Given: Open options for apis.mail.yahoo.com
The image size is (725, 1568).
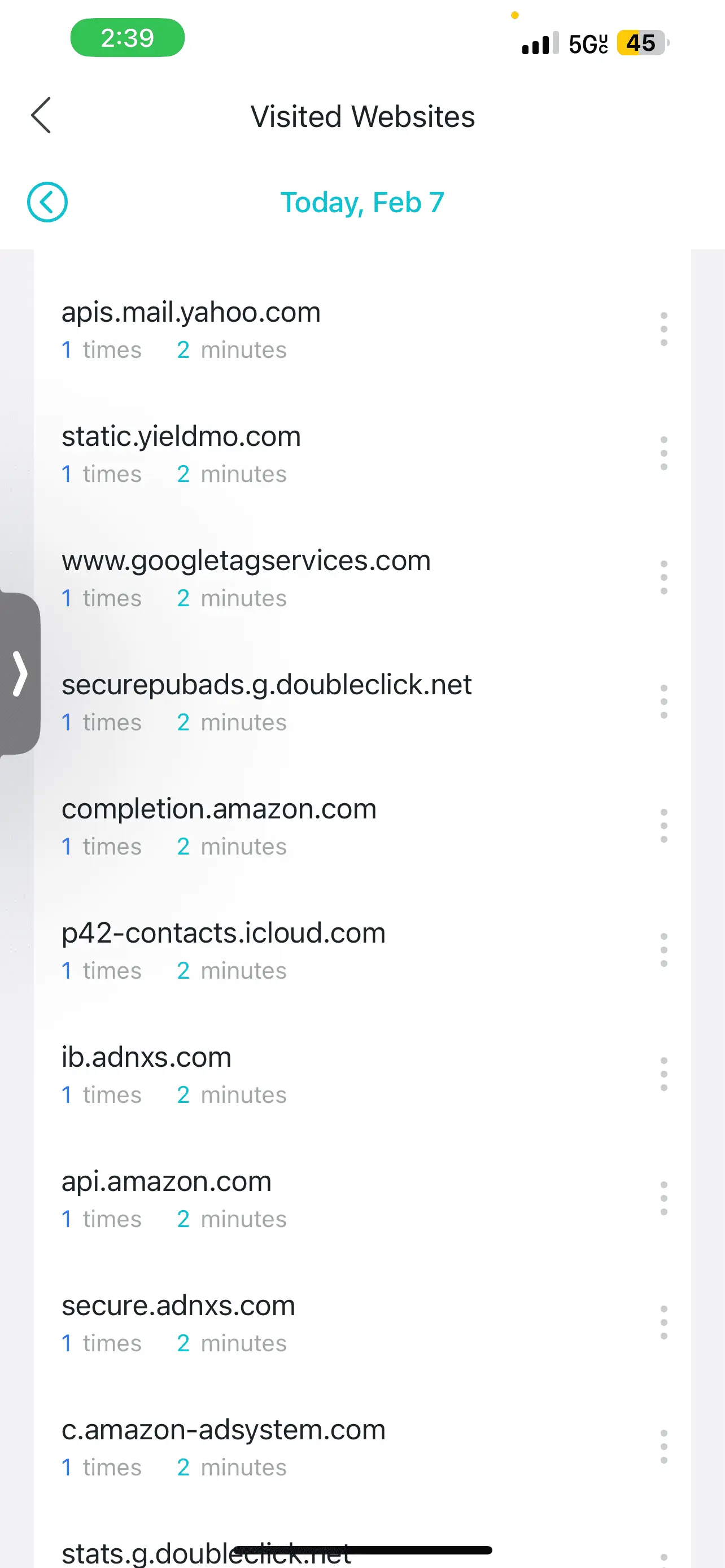Looking at the screenshot, I should tap(663, 329).
